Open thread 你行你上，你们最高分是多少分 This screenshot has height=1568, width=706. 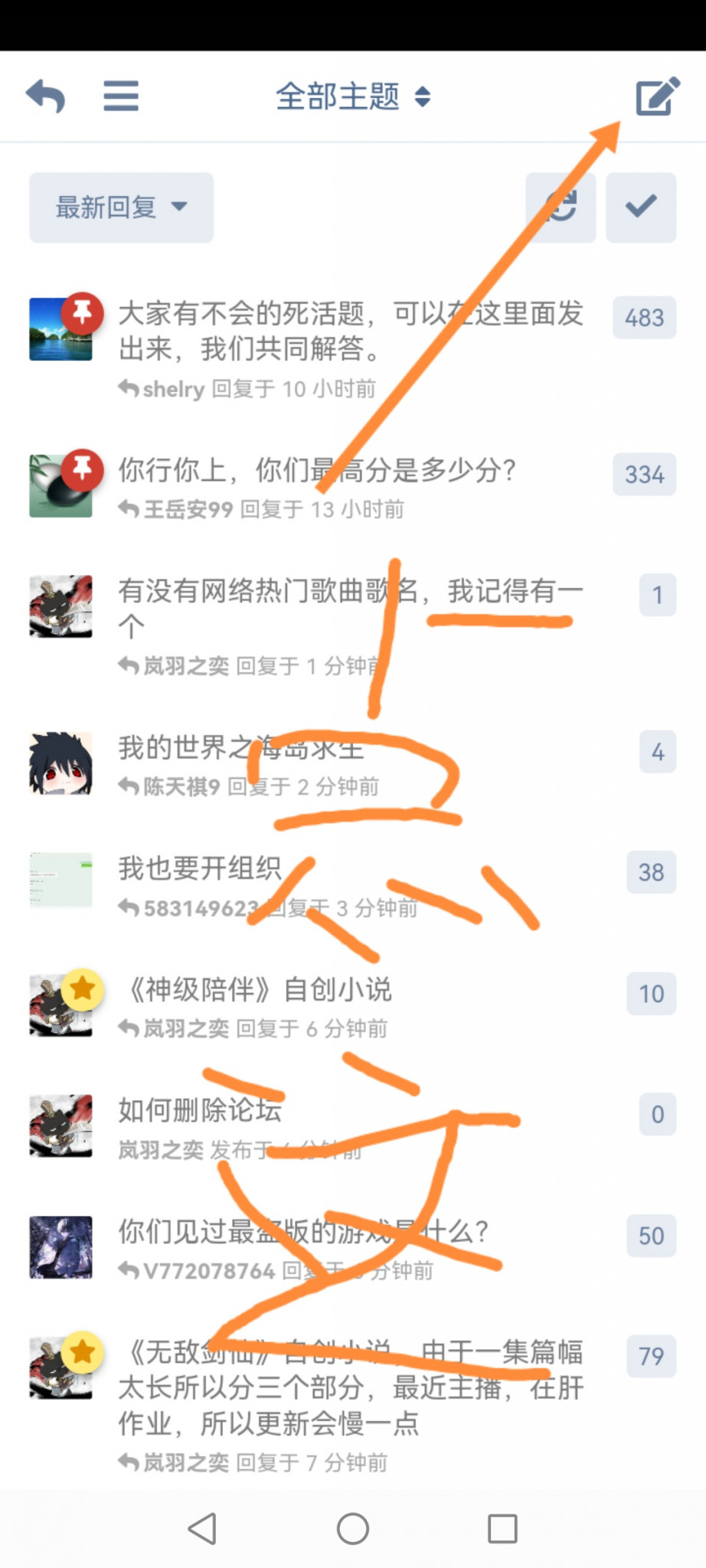(x=317, y=470)
